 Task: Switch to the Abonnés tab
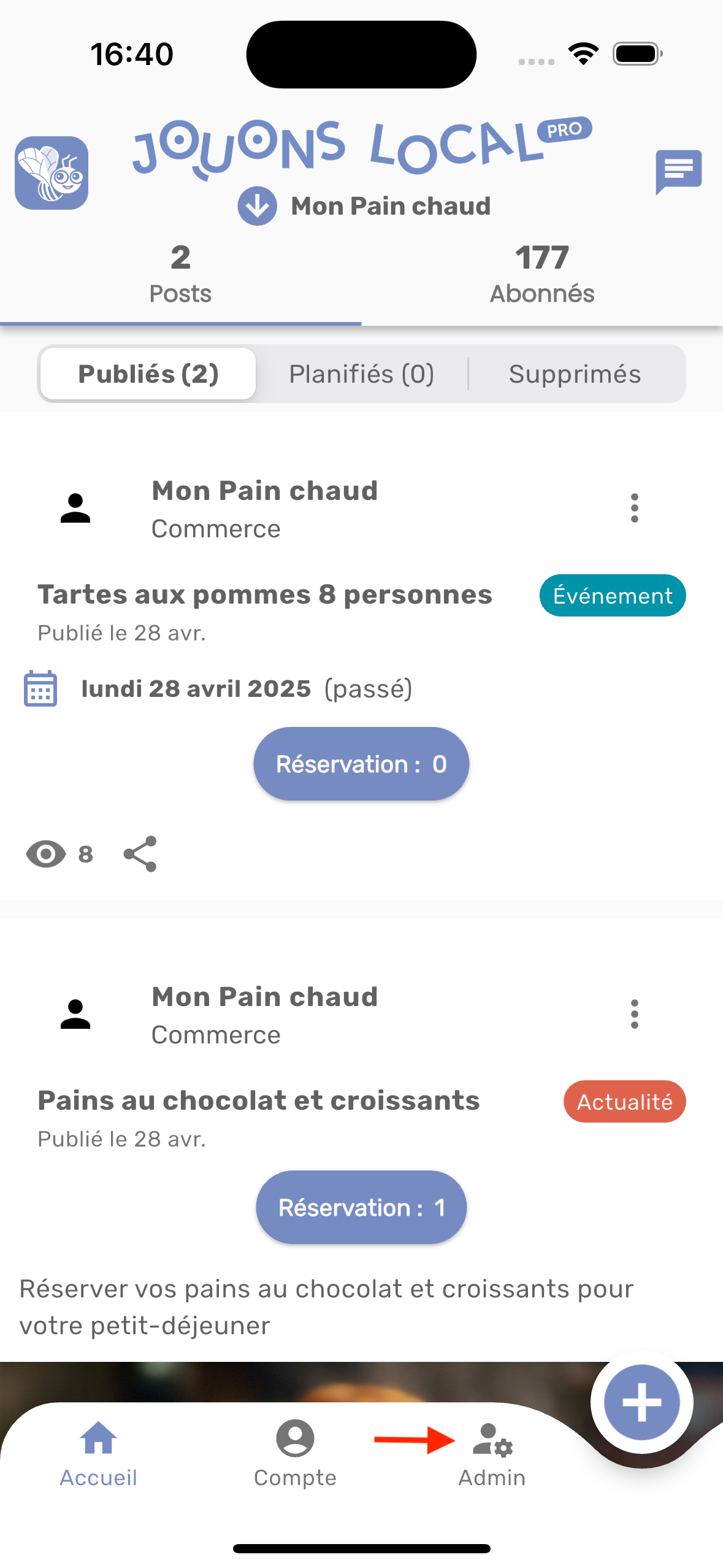(x=542, y=275)
